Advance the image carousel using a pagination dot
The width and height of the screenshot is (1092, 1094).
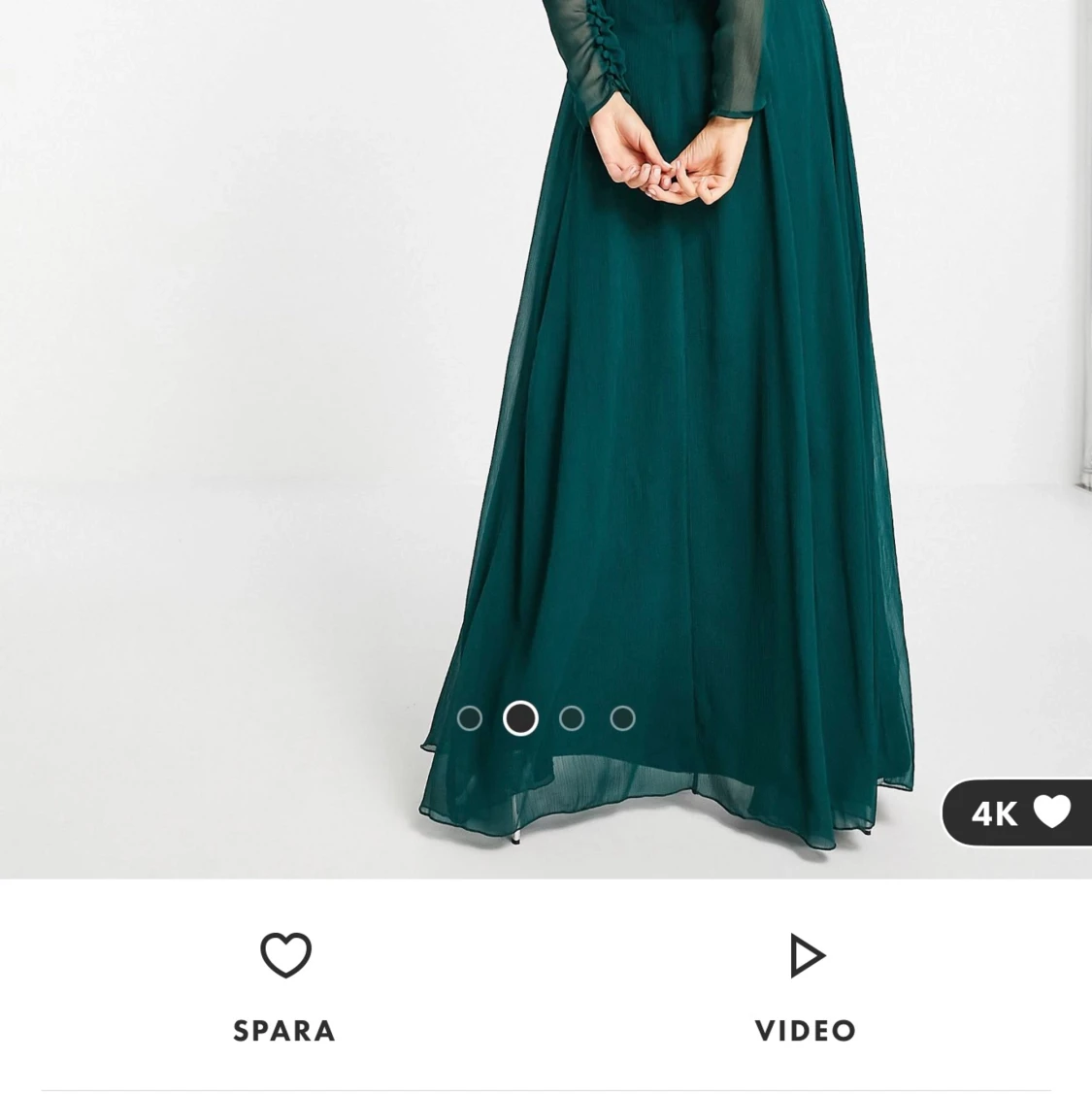[x=573, y=718]
